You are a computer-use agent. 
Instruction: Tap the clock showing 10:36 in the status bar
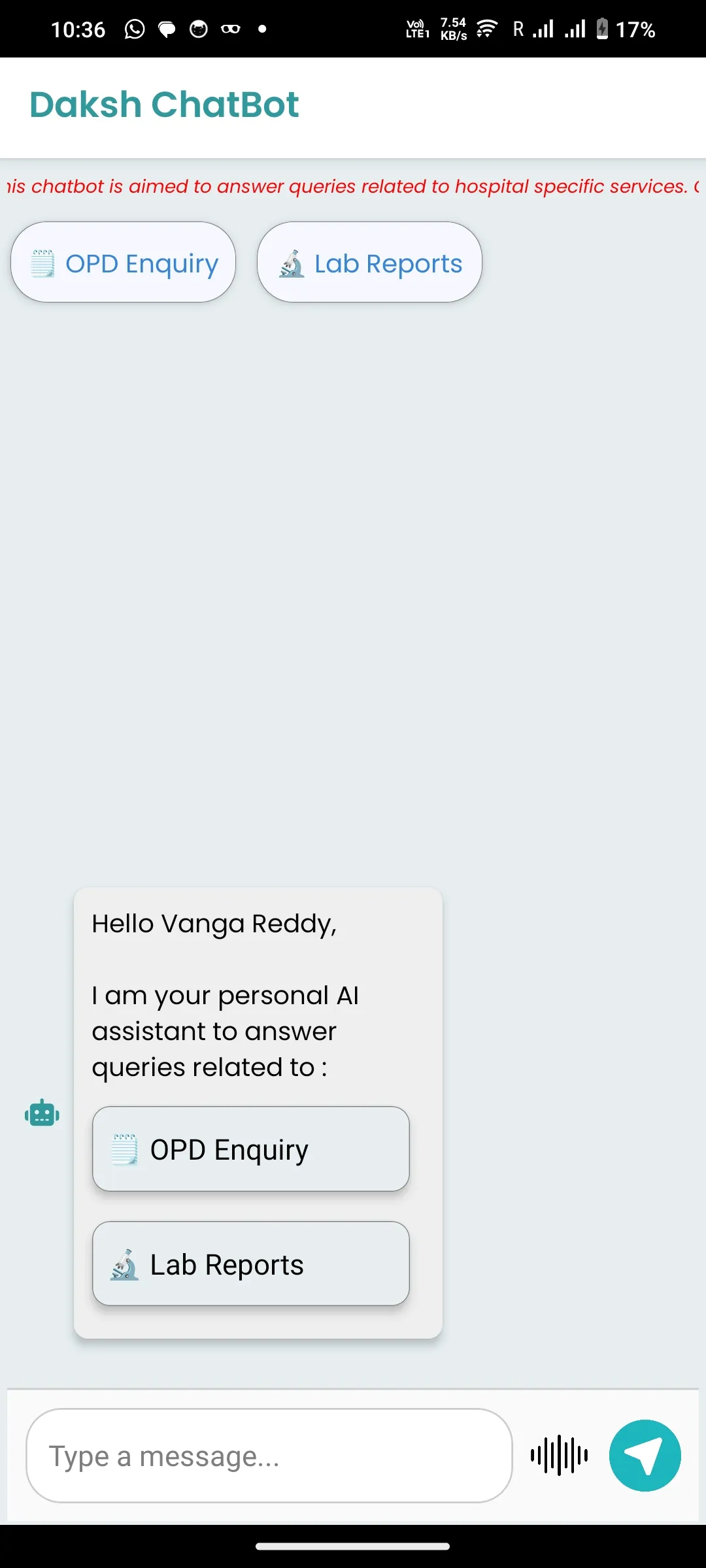point(79,29)
